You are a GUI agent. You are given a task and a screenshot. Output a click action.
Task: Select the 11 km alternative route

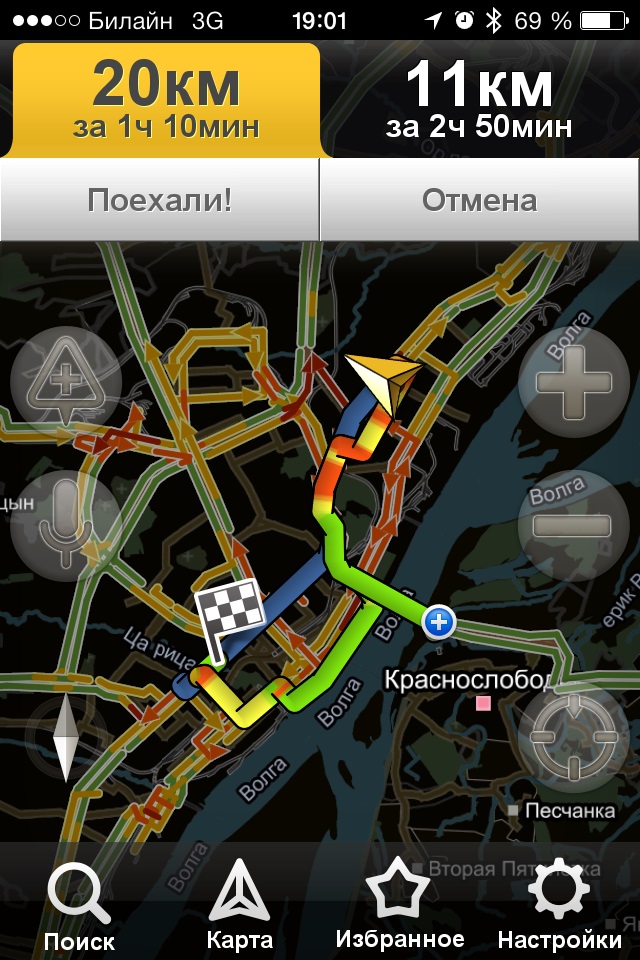tap(479, 100)
